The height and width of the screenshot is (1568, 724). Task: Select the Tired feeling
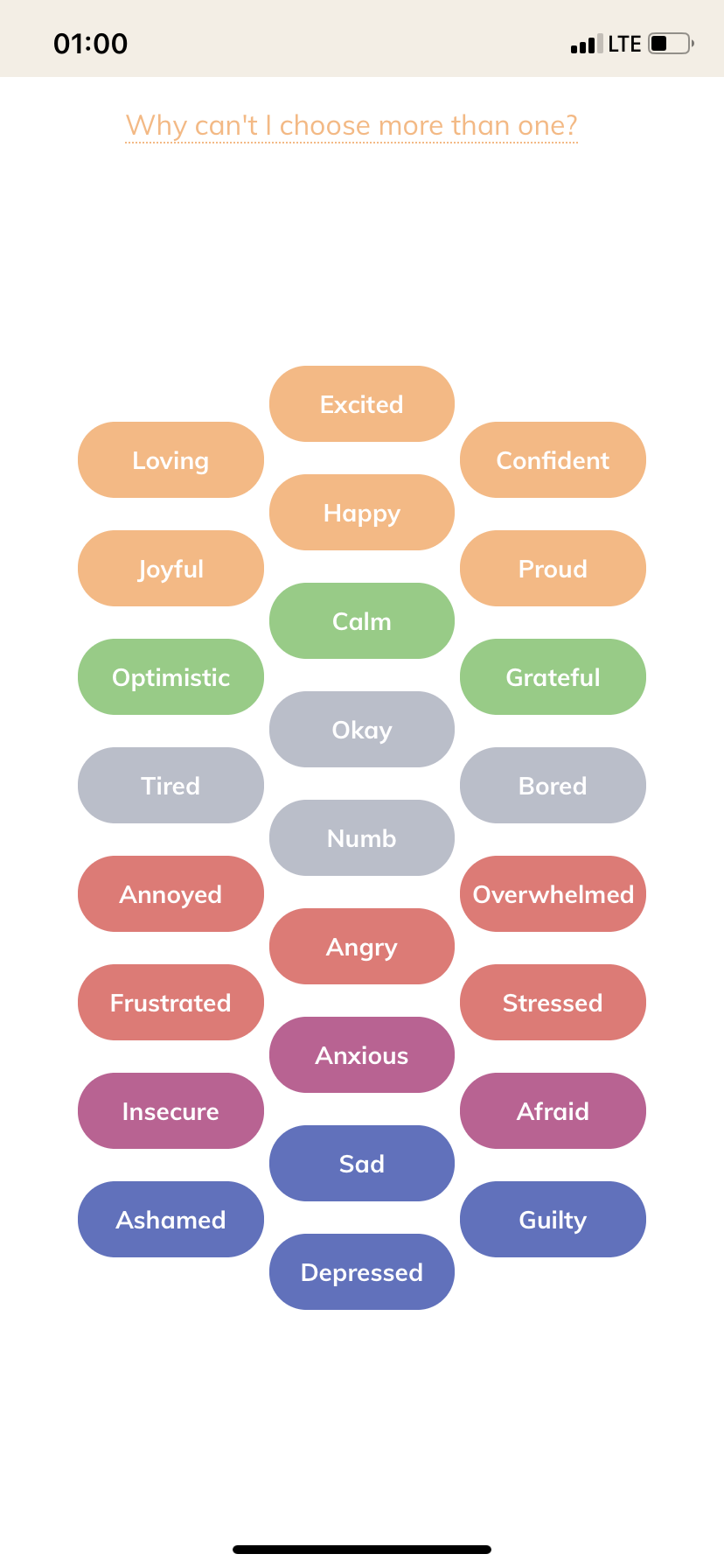[171, 786]
